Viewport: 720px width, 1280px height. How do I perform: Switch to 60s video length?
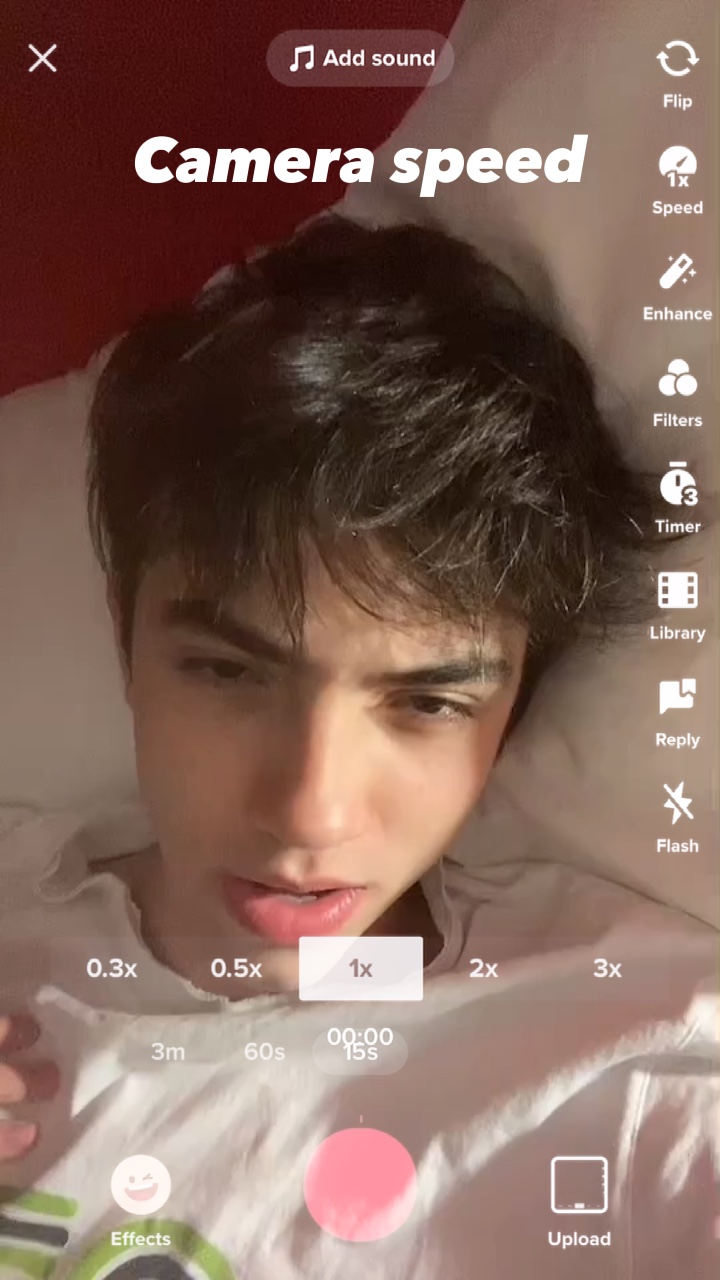(264, 1052)
